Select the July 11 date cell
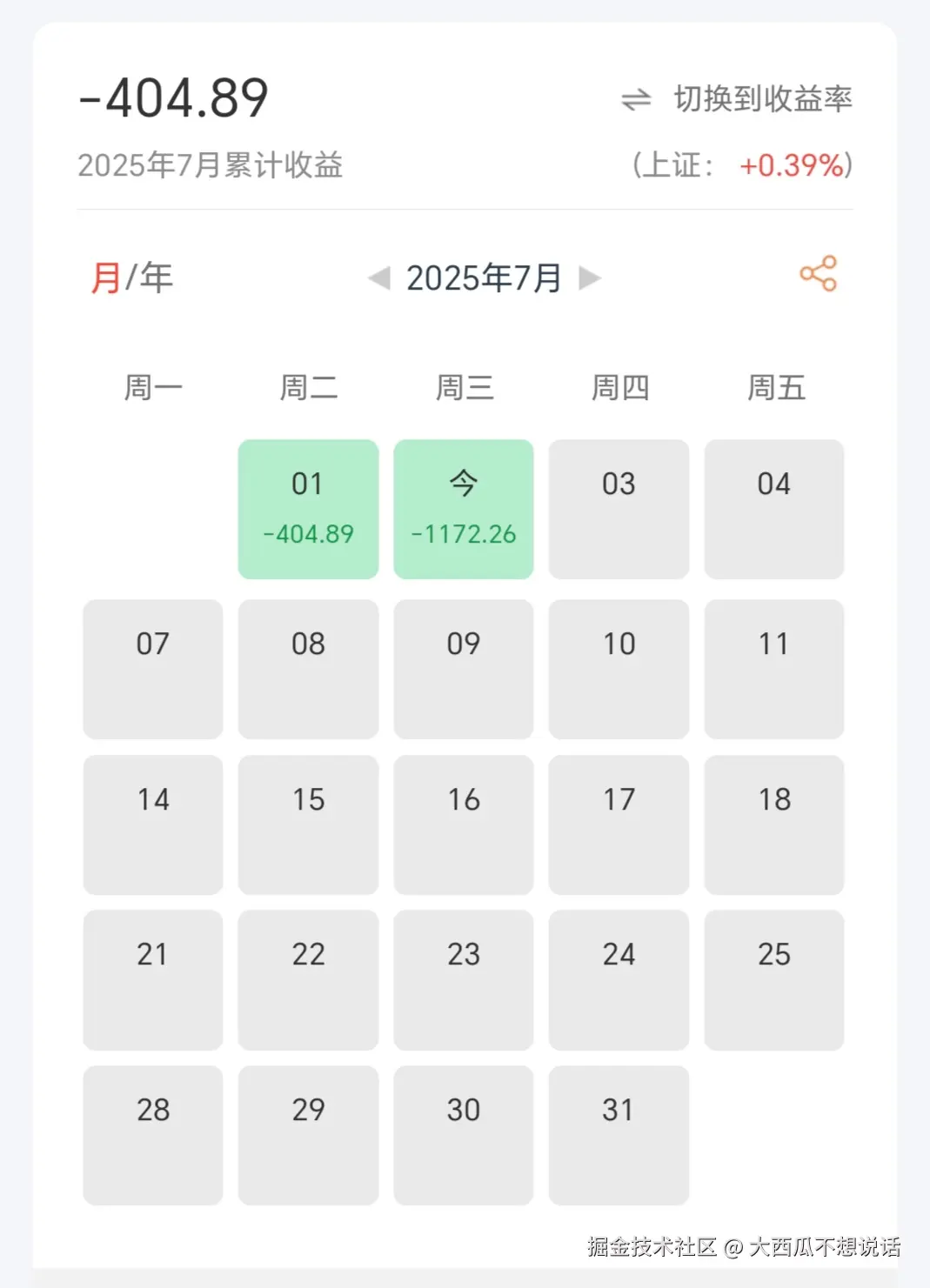 pyautogui.click(x=773, y=669)
